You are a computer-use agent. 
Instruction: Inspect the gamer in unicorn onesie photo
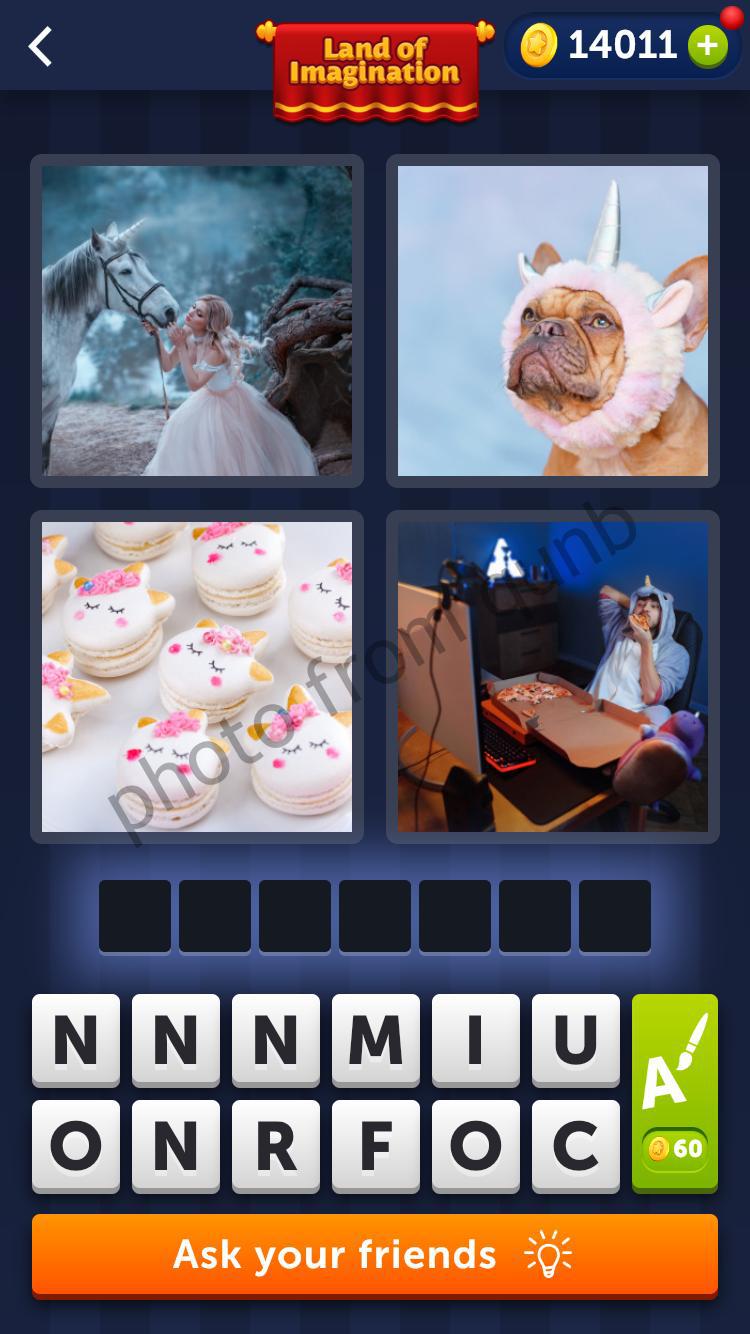(x=553, y=676)
